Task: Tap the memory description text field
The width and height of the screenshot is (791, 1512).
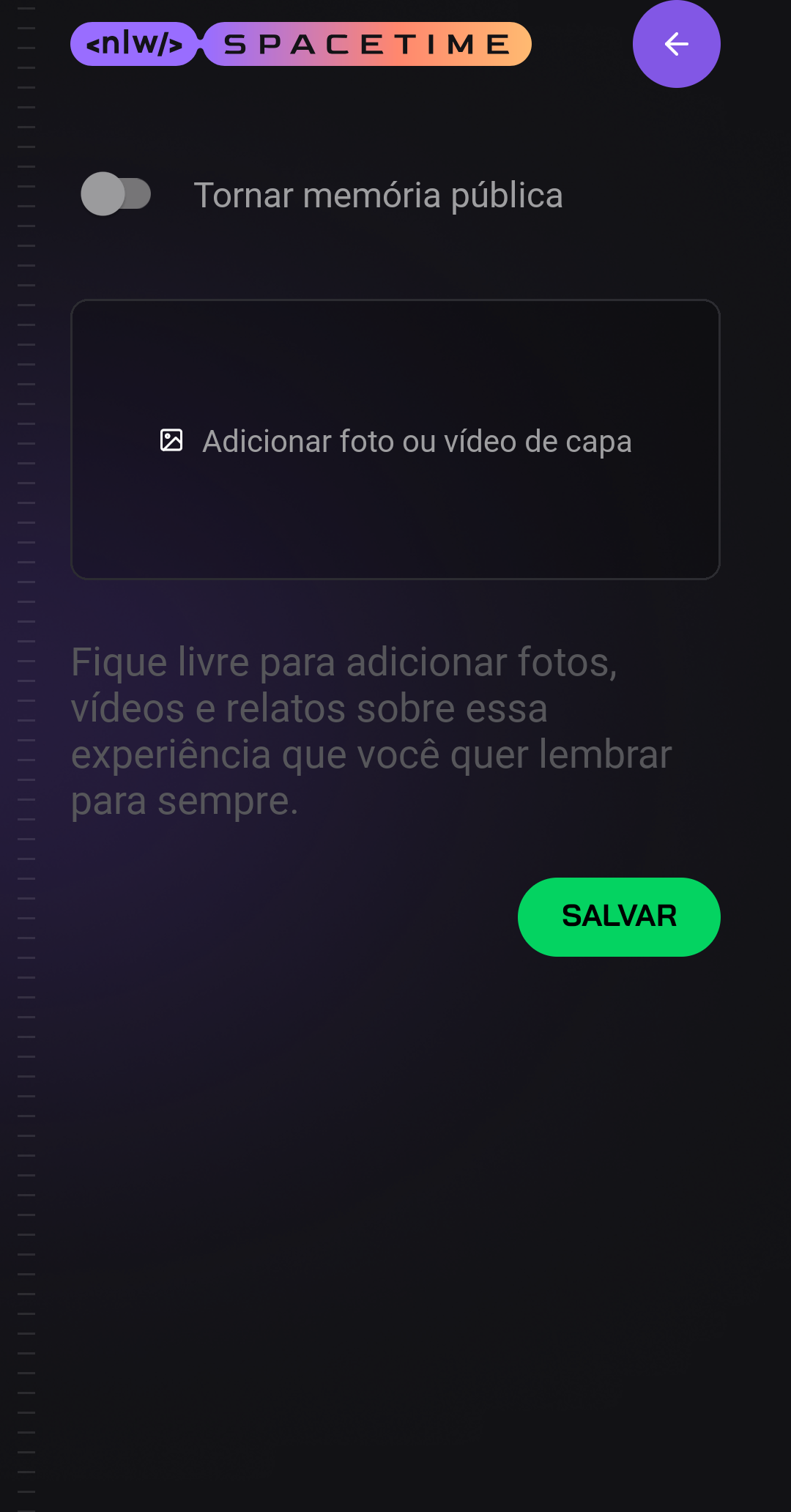Action: [395, 731]
